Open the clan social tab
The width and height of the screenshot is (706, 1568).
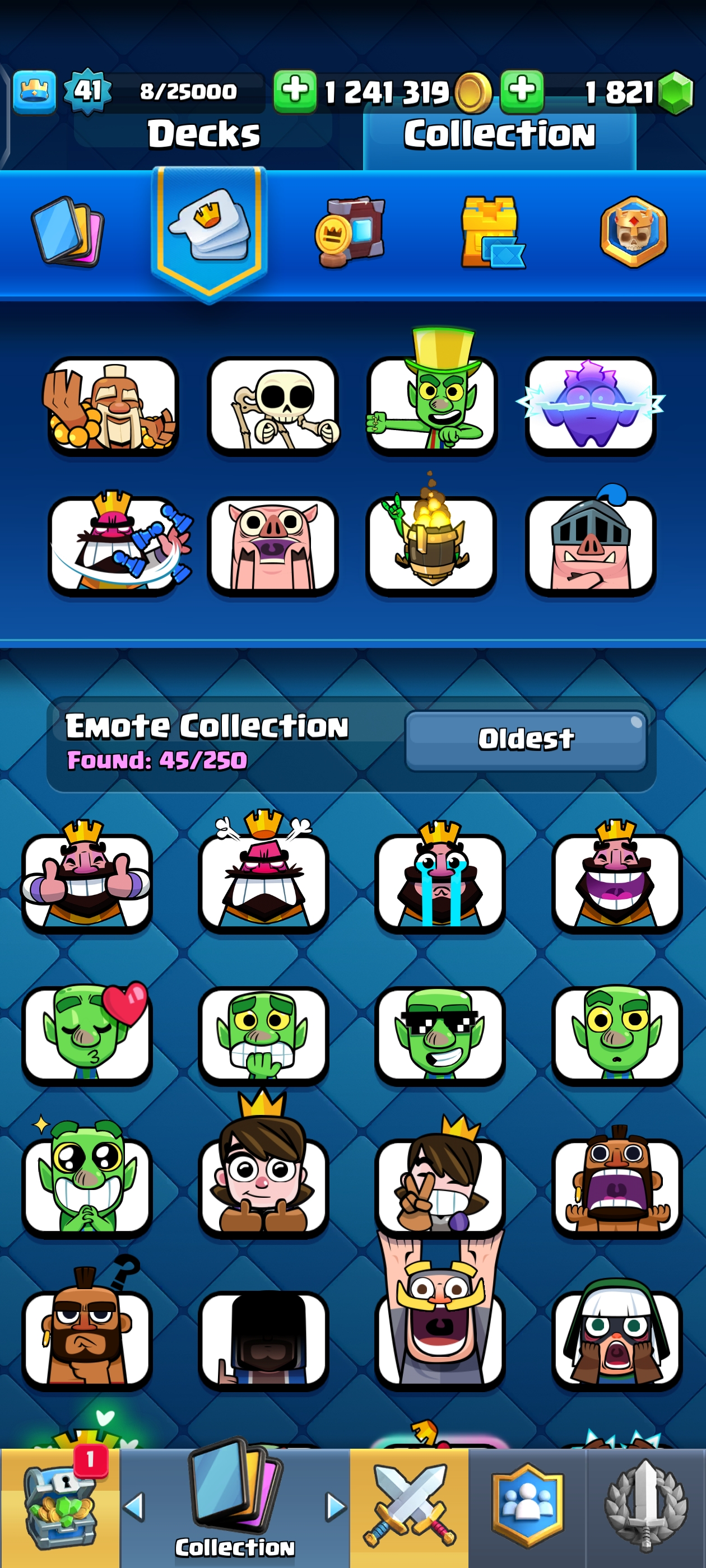click(x=527, y=1506)
